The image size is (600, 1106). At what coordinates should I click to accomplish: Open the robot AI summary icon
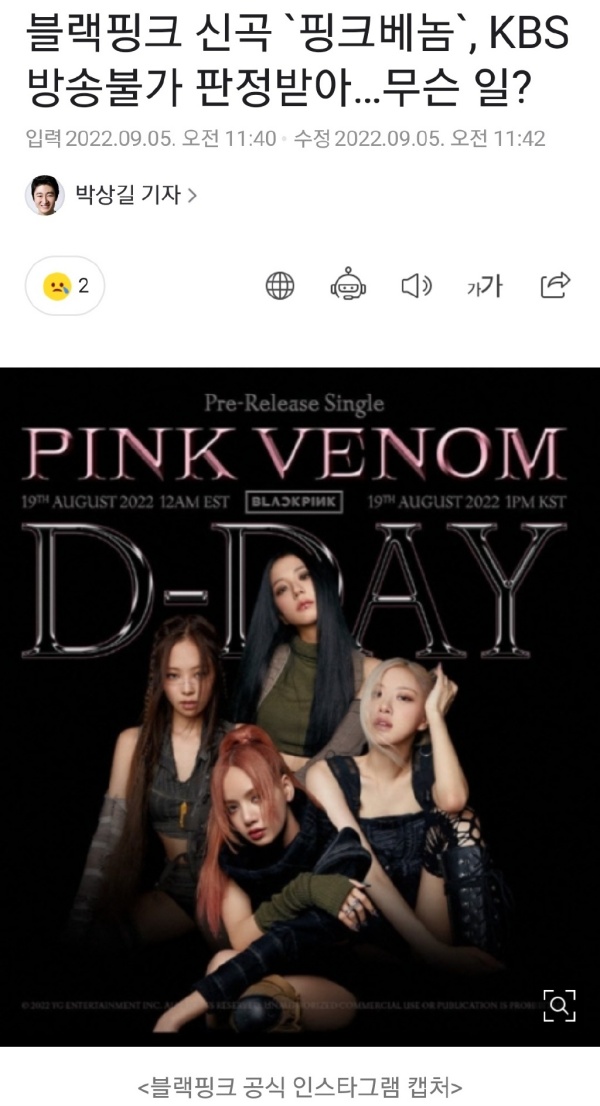pyautogui.click(x=348, y=286)
